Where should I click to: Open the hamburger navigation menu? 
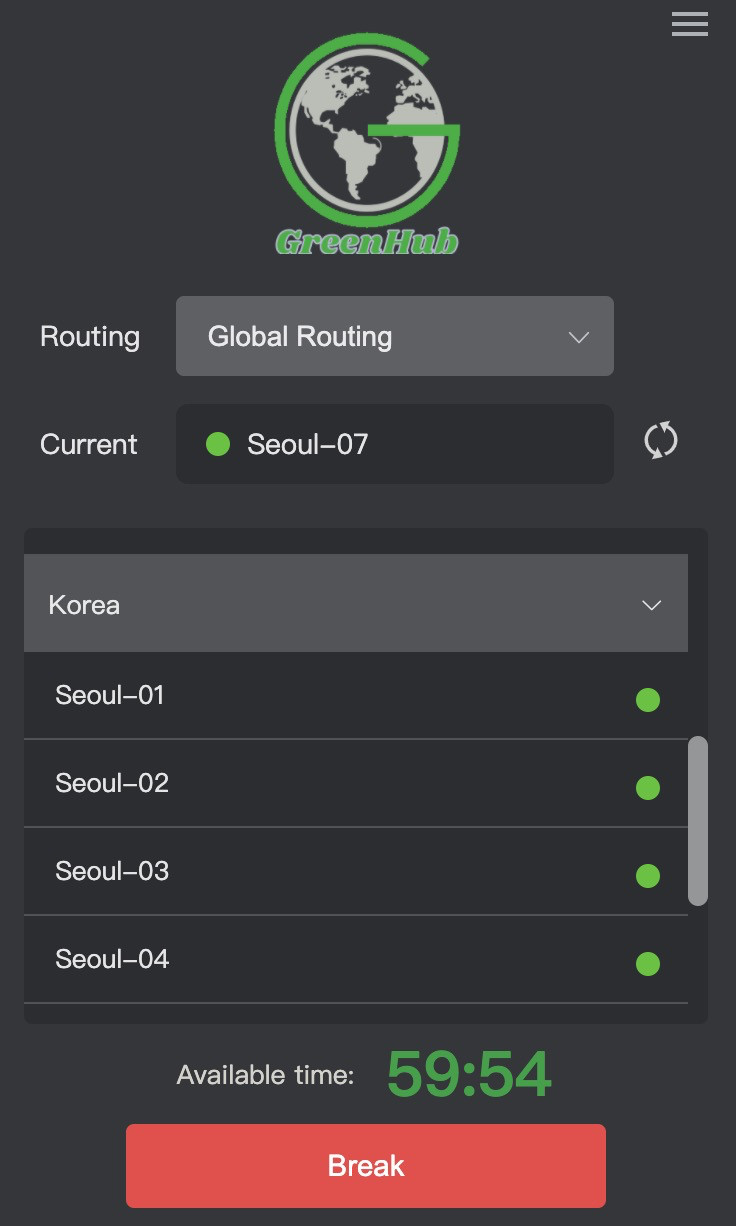[689, 24]
